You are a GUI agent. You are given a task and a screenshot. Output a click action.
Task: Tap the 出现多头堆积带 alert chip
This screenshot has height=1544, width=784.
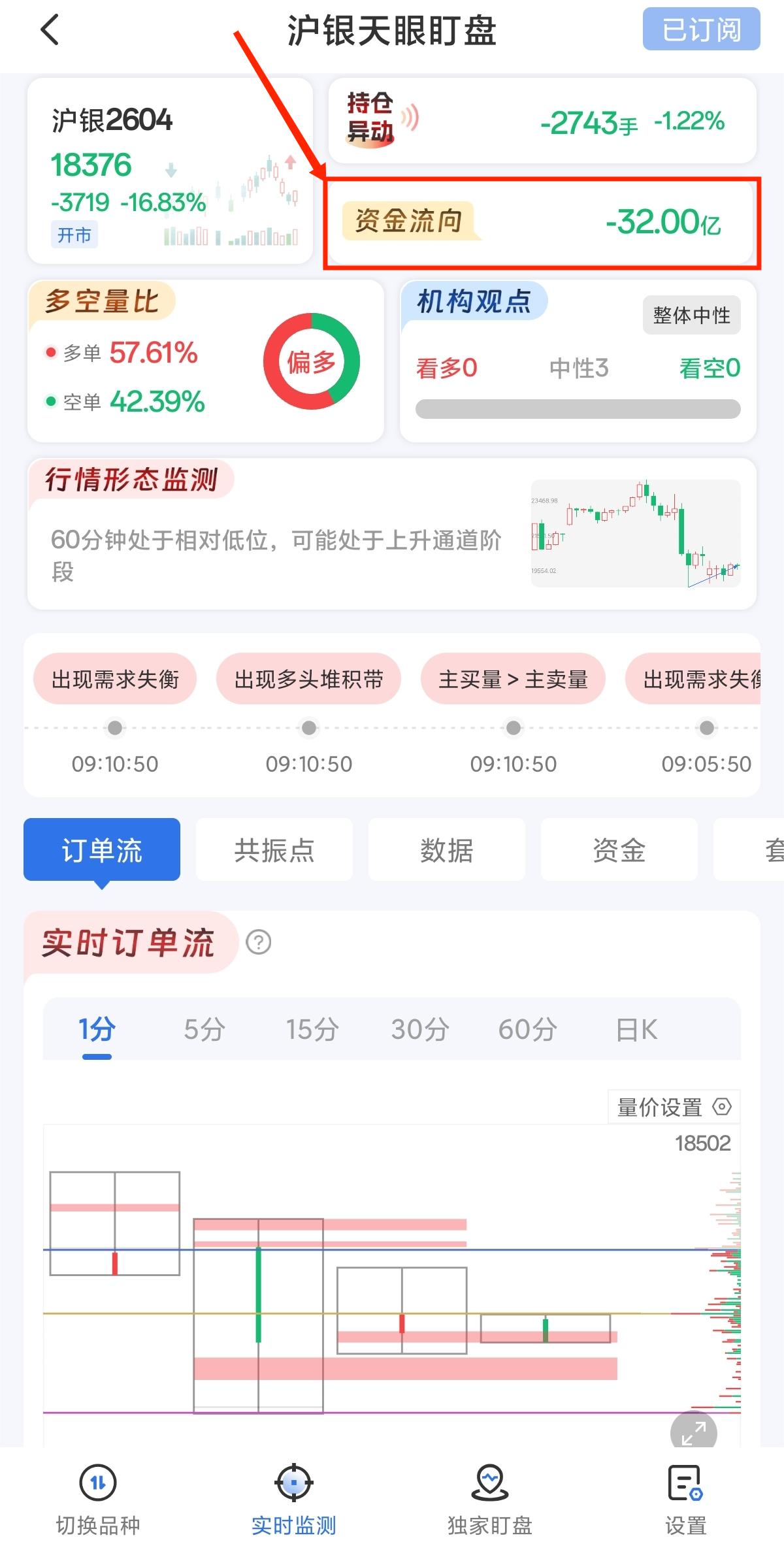coord(308,680)
